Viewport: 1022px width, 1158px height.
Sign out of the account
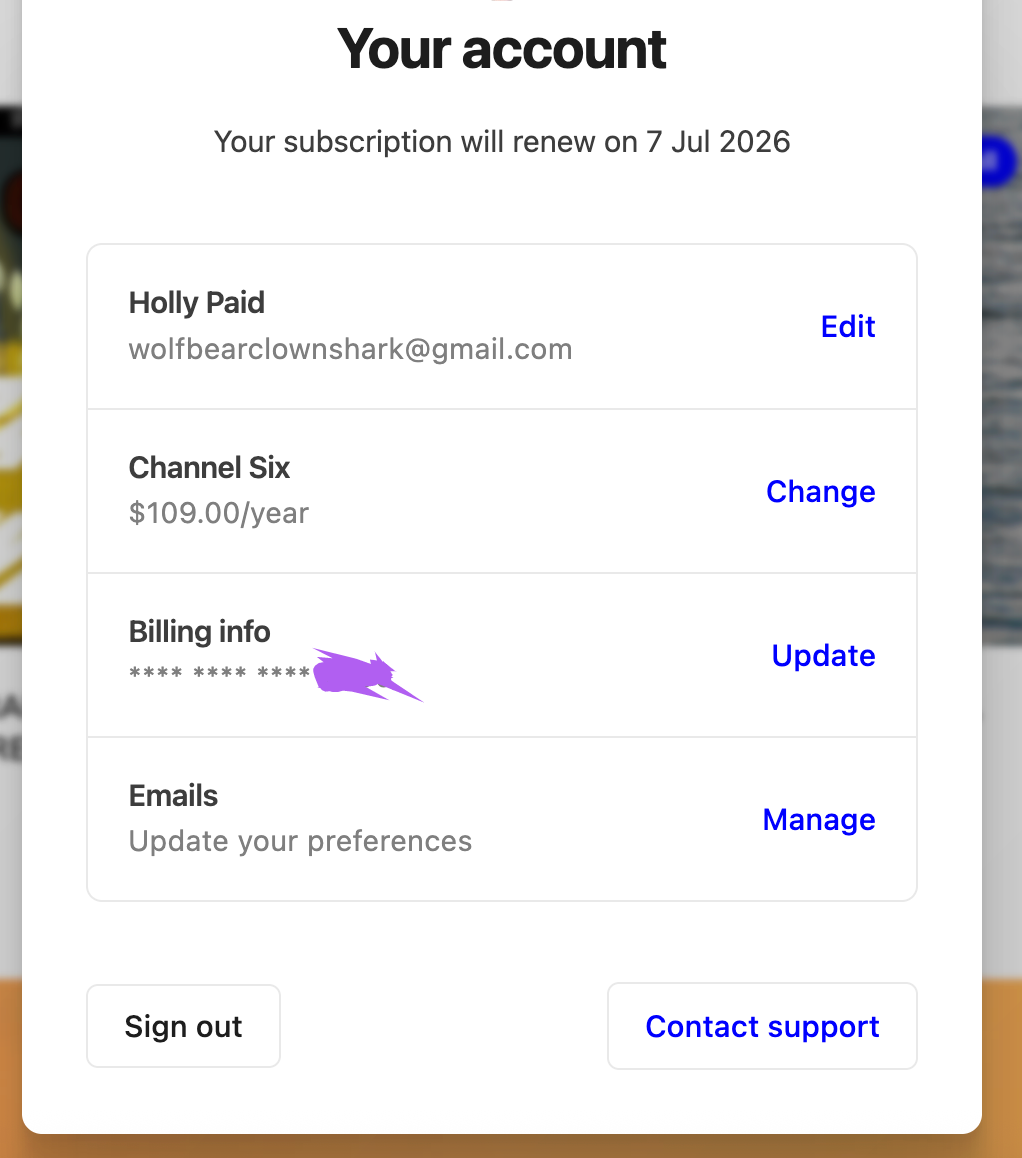[x=183, y=1026]
